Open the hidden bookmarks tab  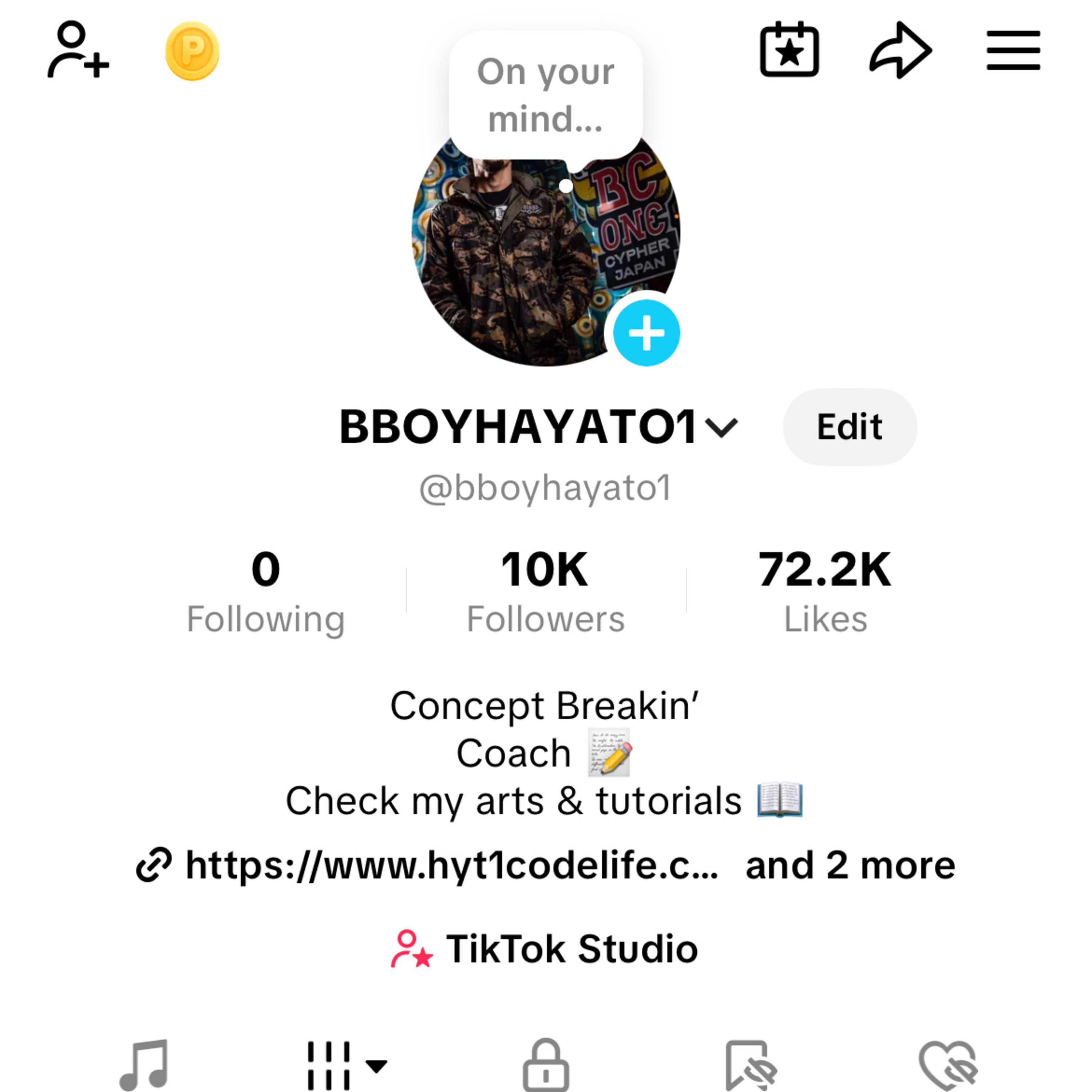(x=751, y=1066)
